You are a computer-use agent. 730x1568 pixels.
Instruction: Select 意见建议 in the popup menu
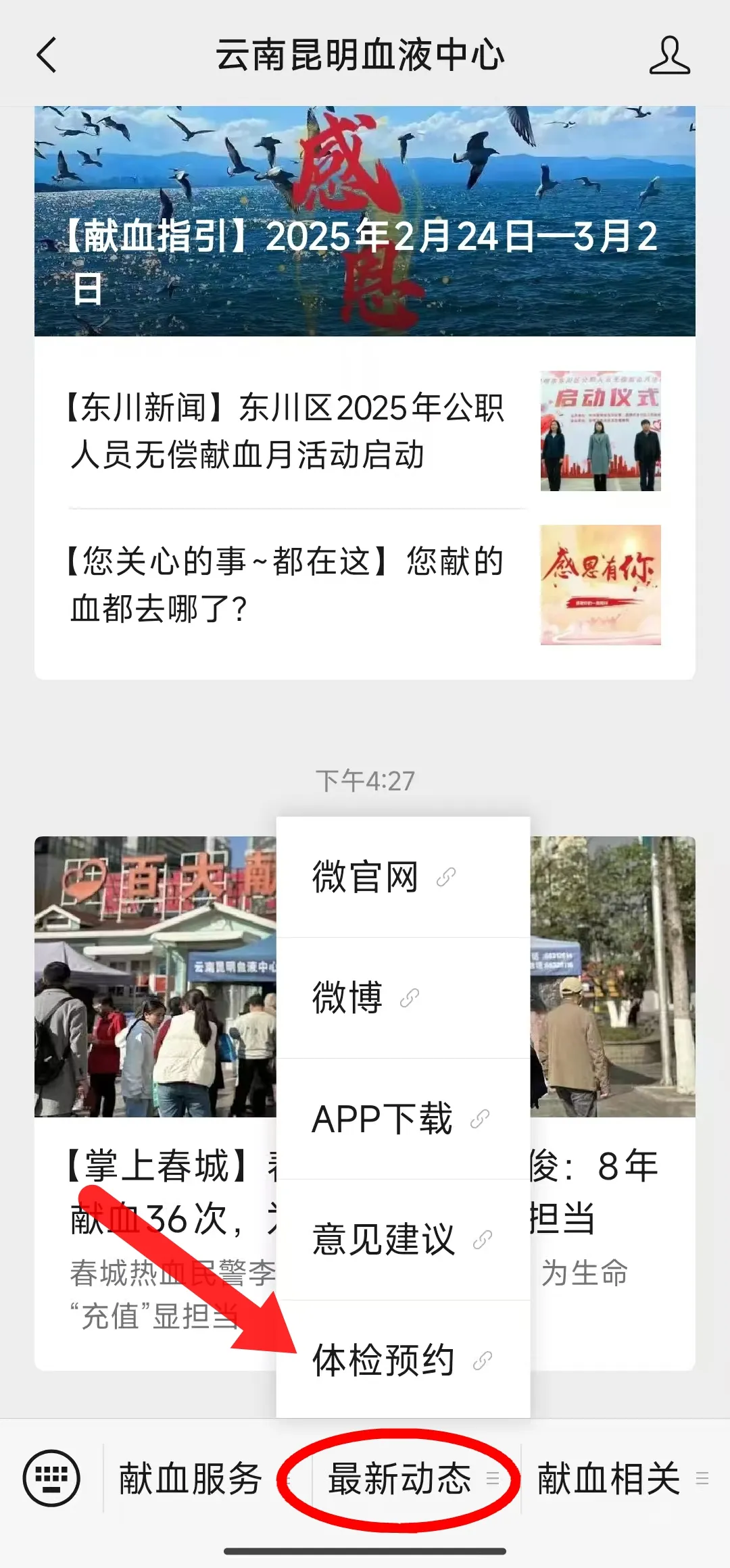click(x=383, y=1237)
